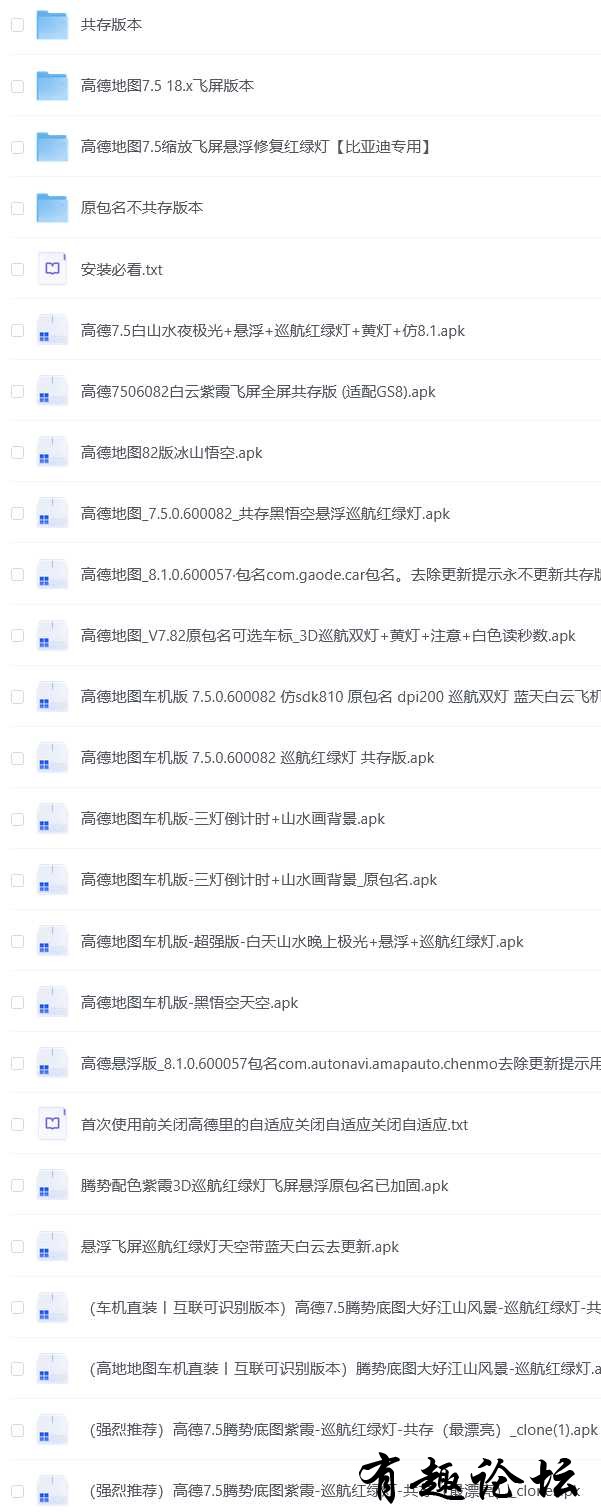Open the 高德地图7.5 18.x飞屏版本 folder
The height and width of the screenshot is (1512, 601).
(x=167, y=86)
